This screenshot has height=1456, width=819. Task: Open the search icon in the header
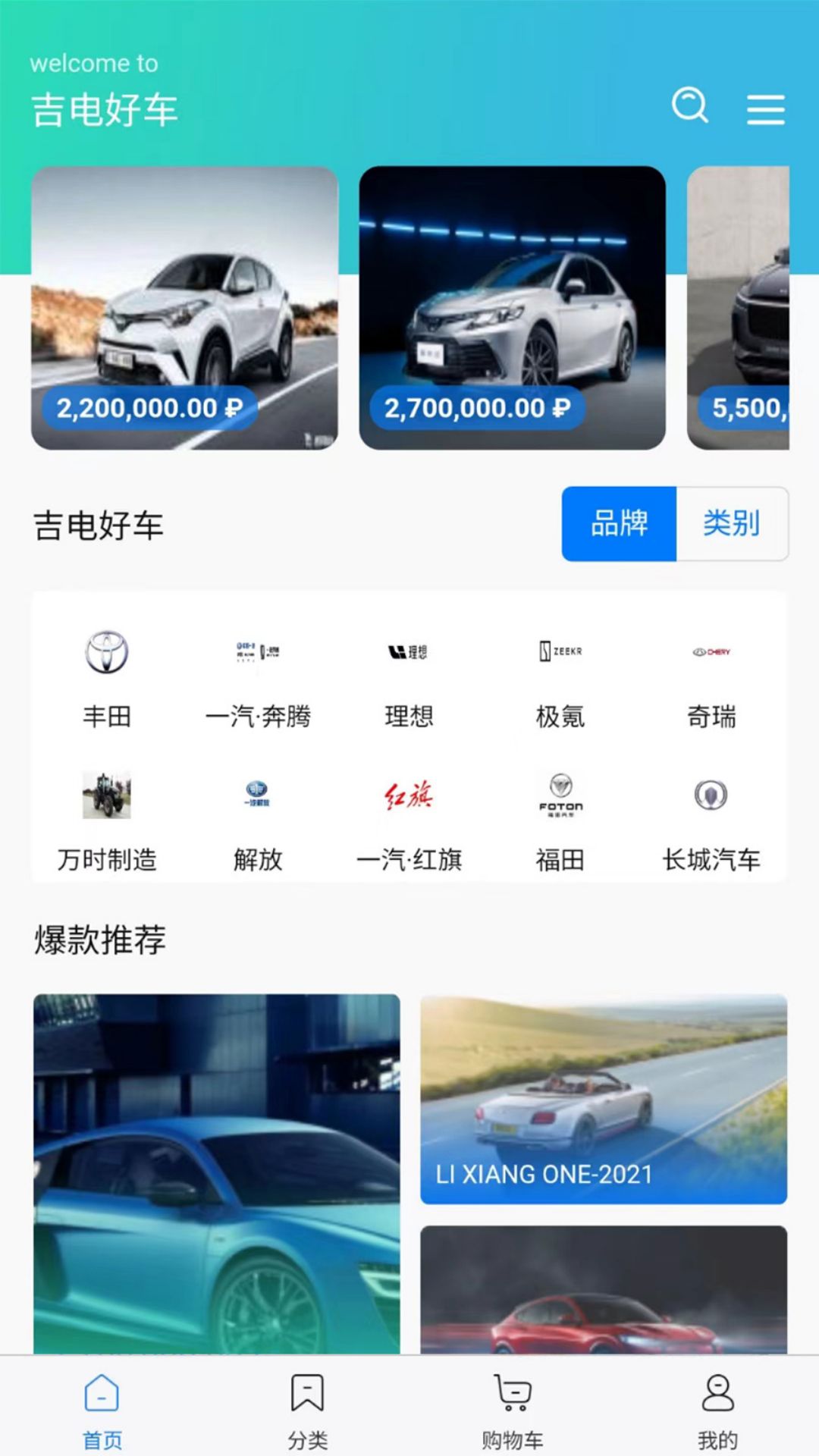pyautogui.click(x=690, y=105)
